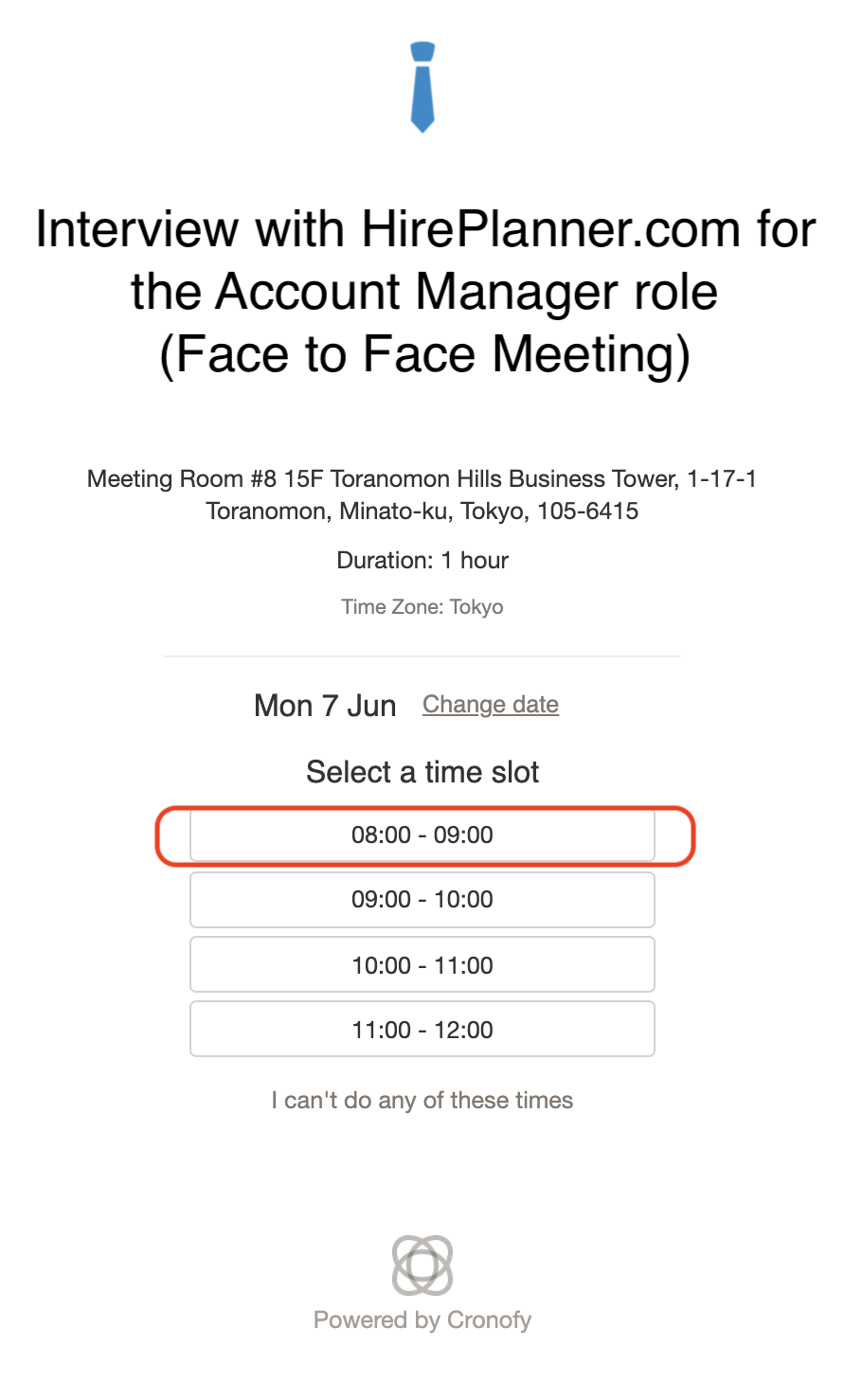845x1400 pixels.
Task: Click the Duration: 1 hour text
Action: click(422, 560)
